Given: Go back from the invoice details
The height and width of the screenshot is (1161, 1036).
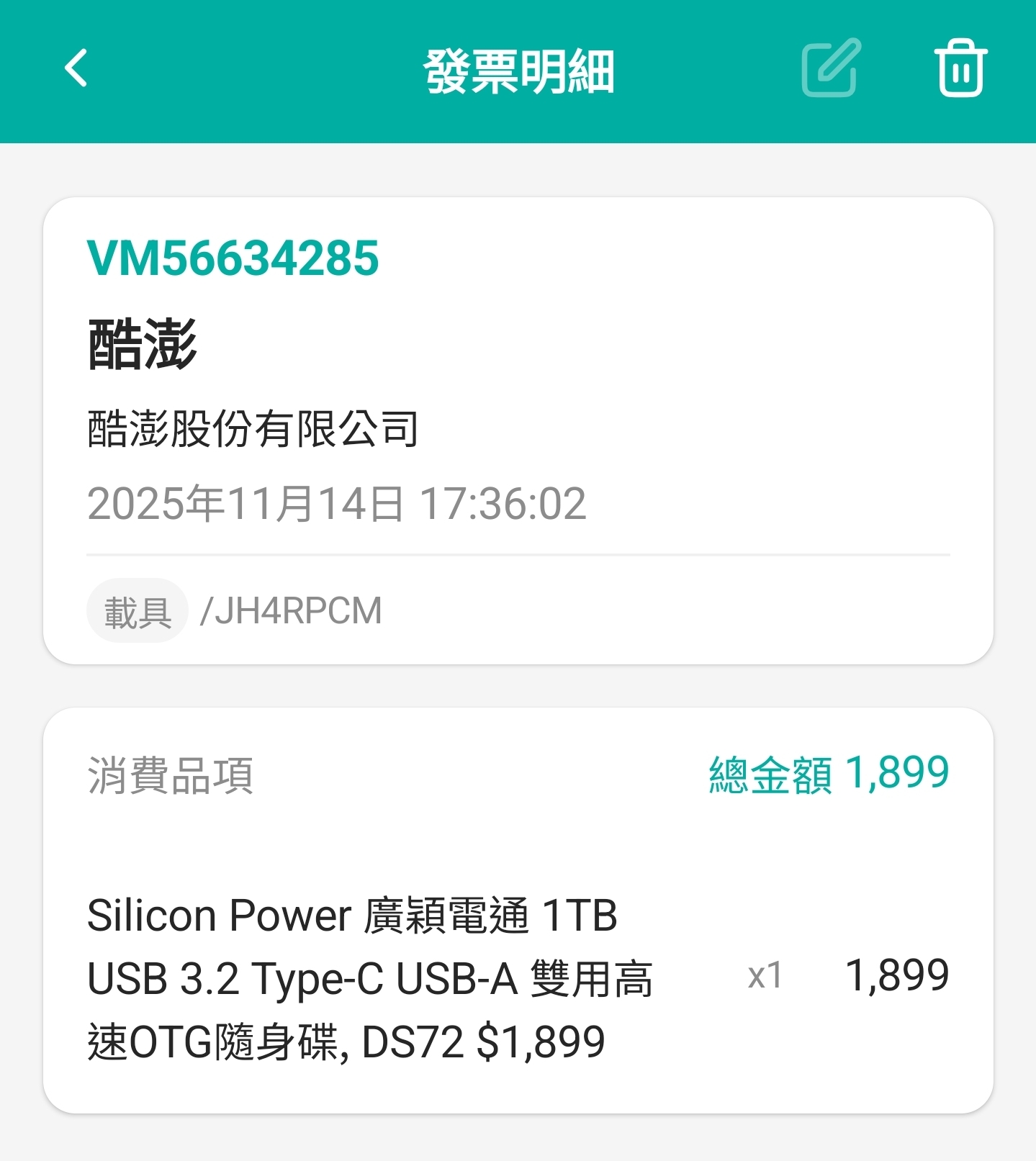Looking at the screenshot, I should point(76,69).
